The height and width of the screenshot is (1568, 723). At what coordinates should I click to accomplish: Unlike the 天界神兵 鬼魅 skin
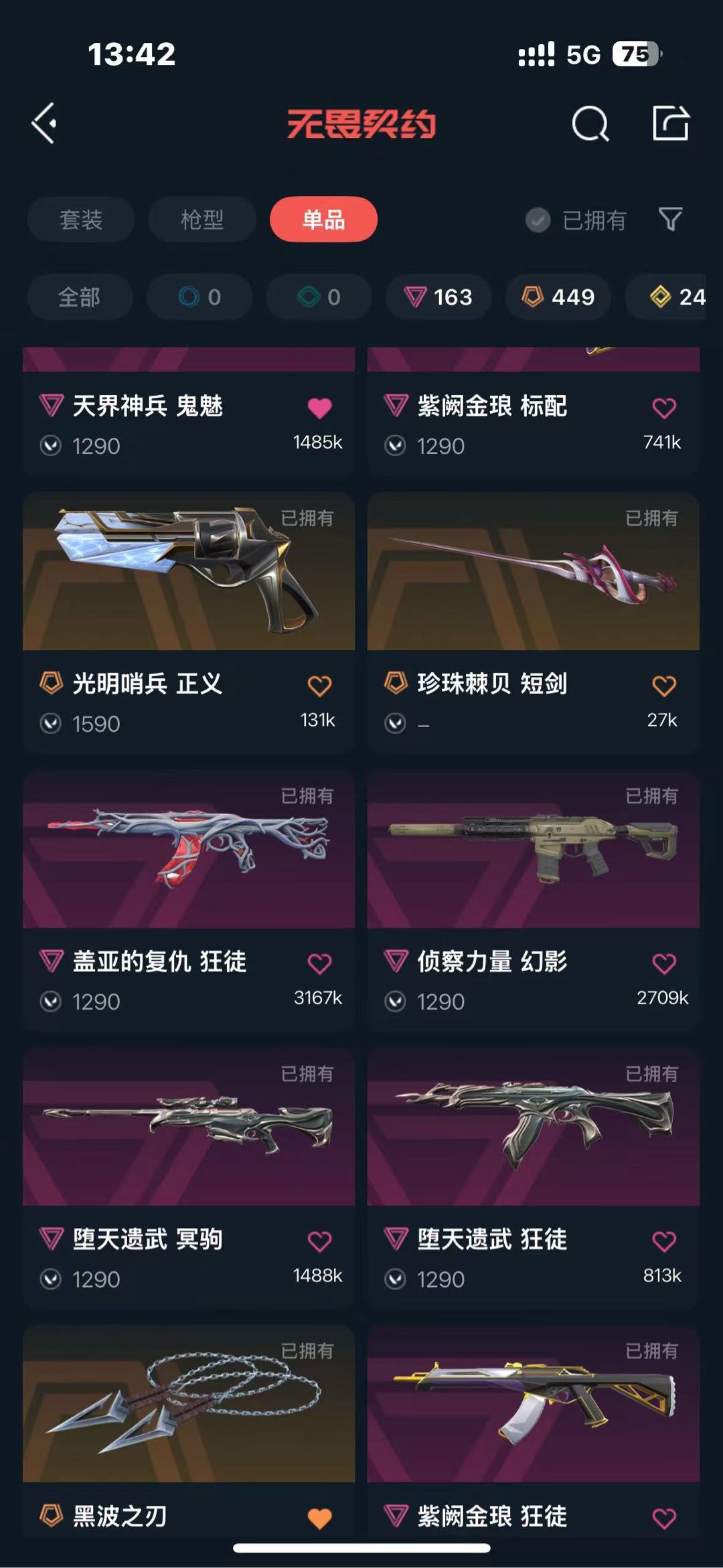[319, 408]
